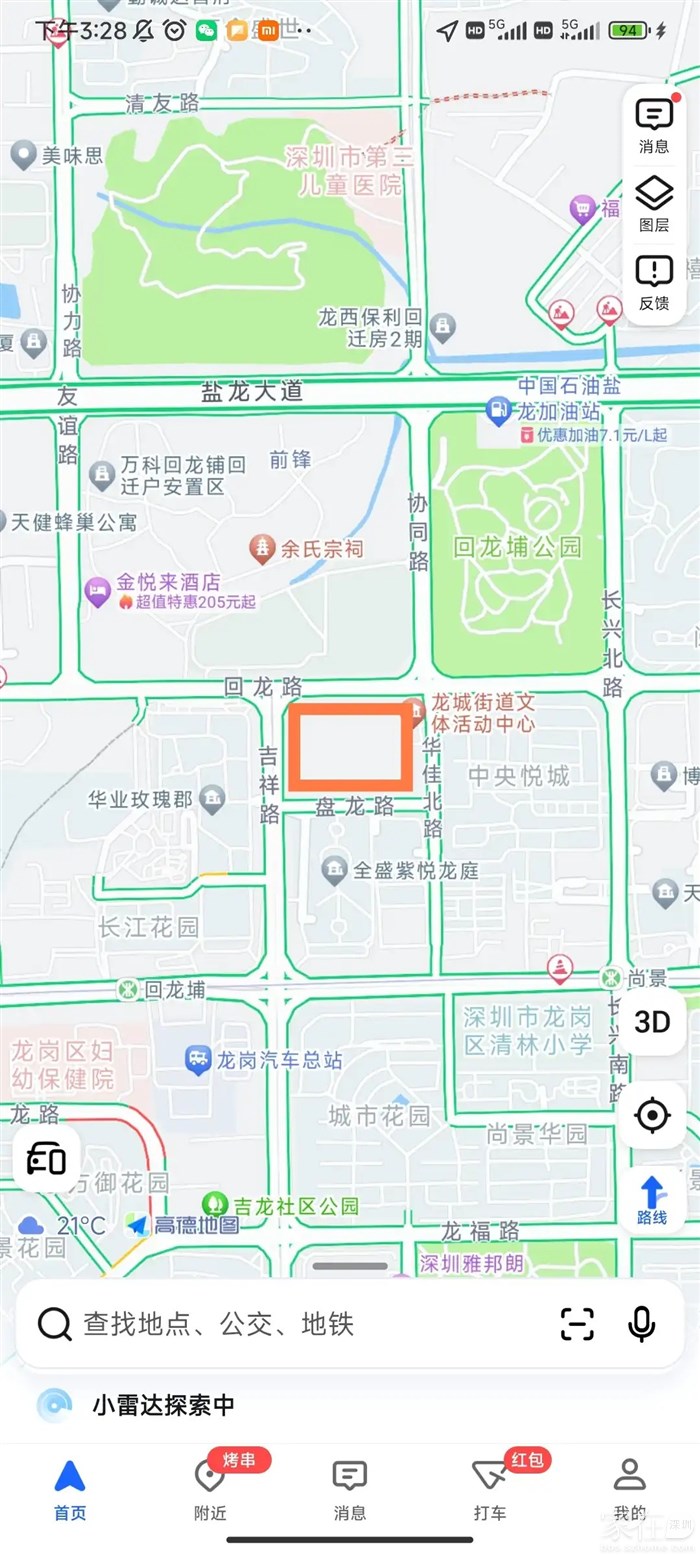The width and height of the screenshot is (700, 1555).
Task: Tap the search box for places and transit
Action: 300,1324
